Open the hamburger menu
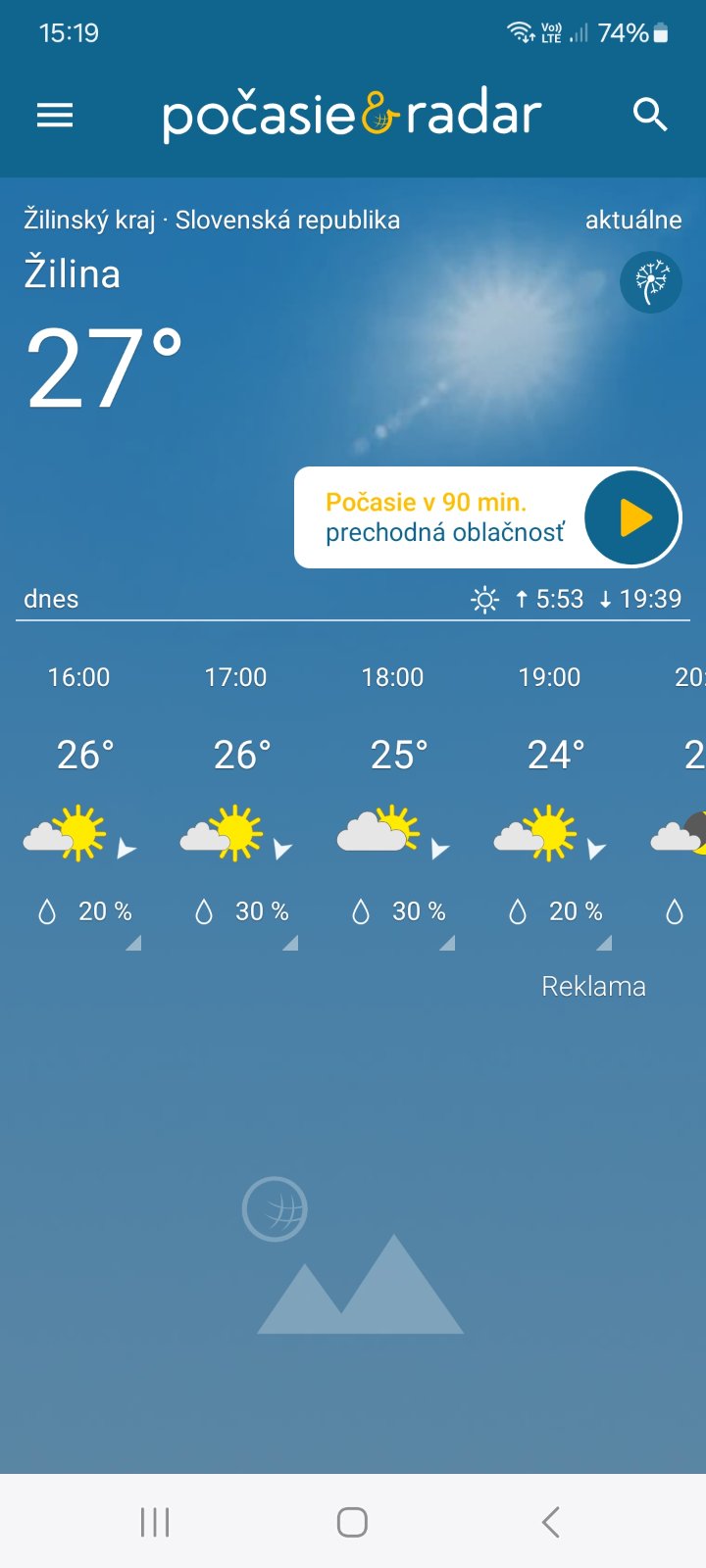Screen dimensions: 706x1568 point(55,116)
